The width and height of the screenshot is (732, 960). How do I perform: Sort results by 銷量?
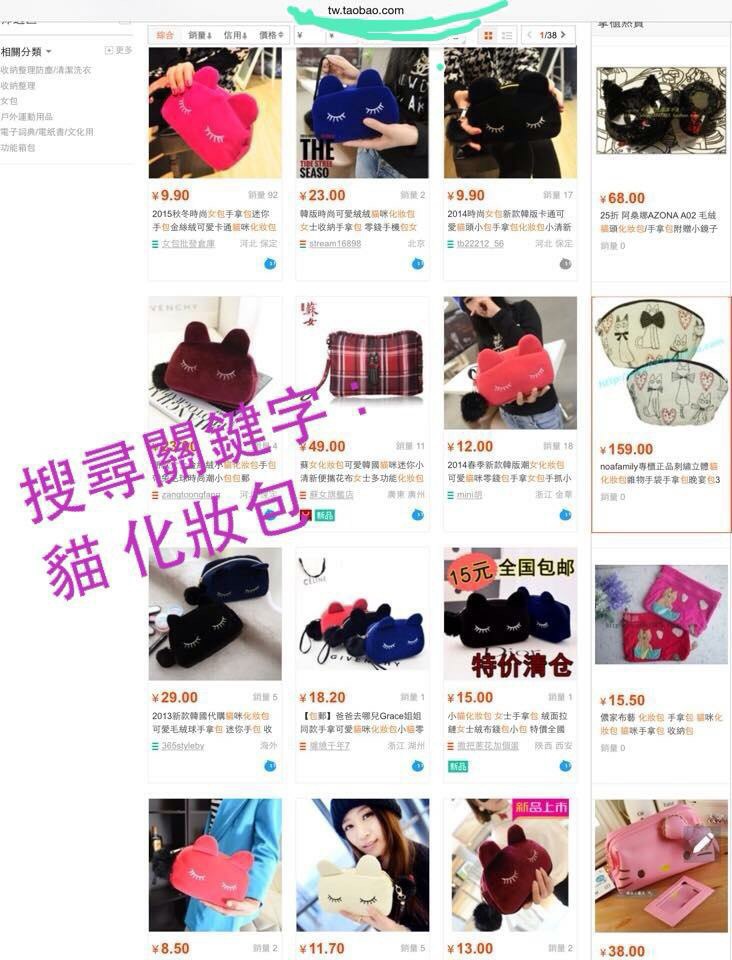click(200, 35)
